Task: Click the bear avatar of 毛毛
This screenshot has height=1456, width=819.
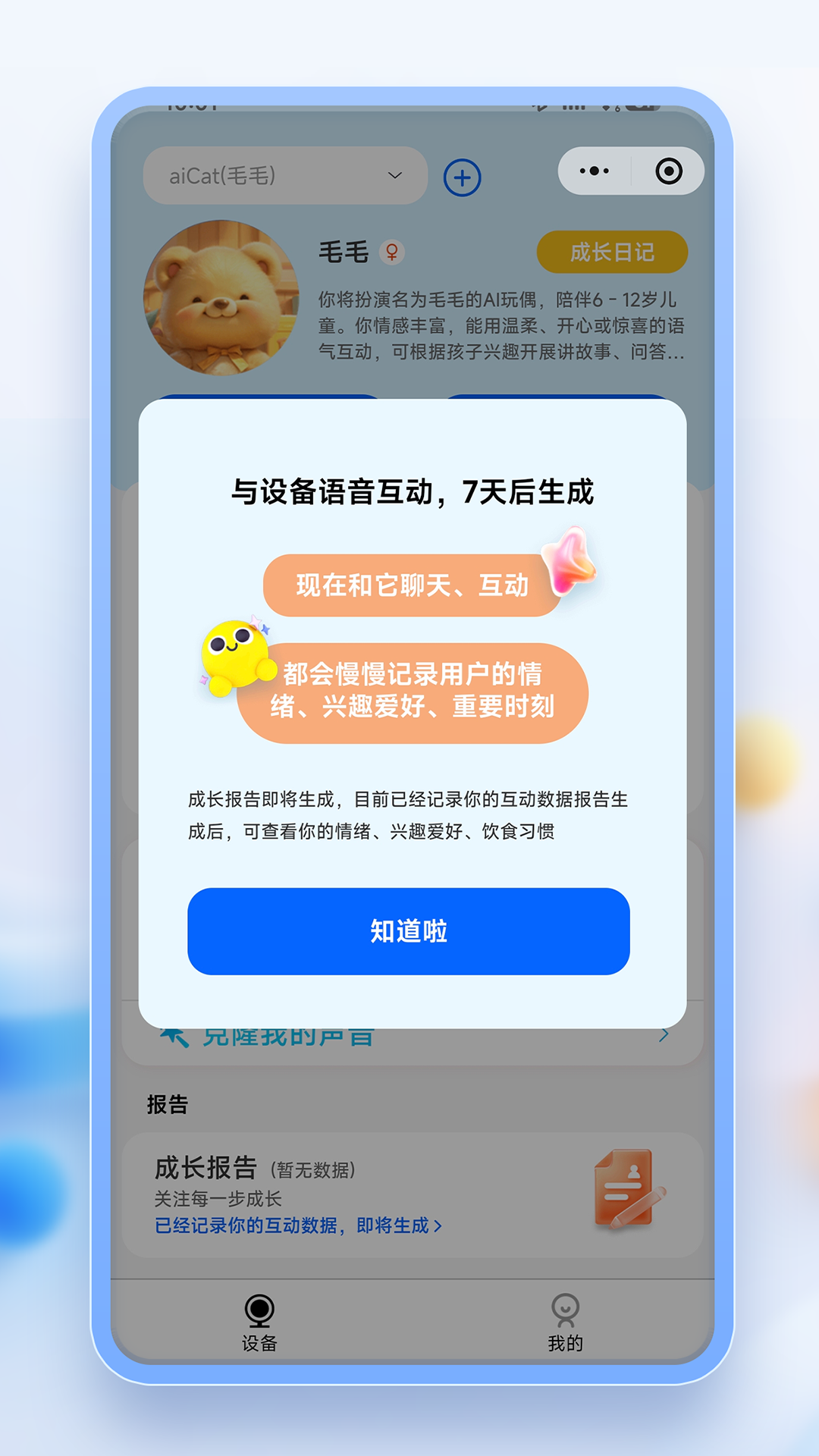Action: click(224, 296)
